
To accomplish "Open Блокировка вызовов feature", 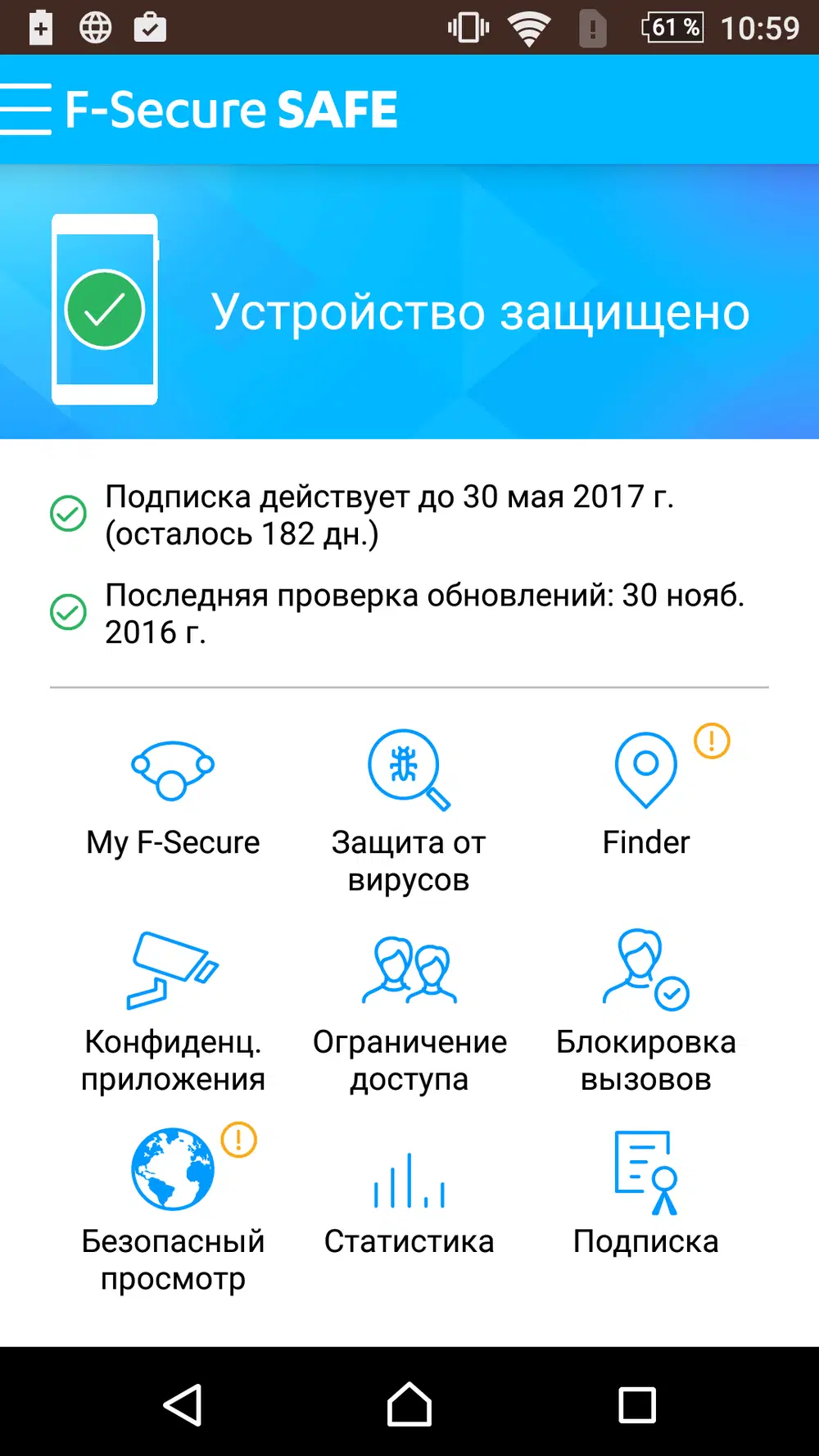I will tap(646, 971).
